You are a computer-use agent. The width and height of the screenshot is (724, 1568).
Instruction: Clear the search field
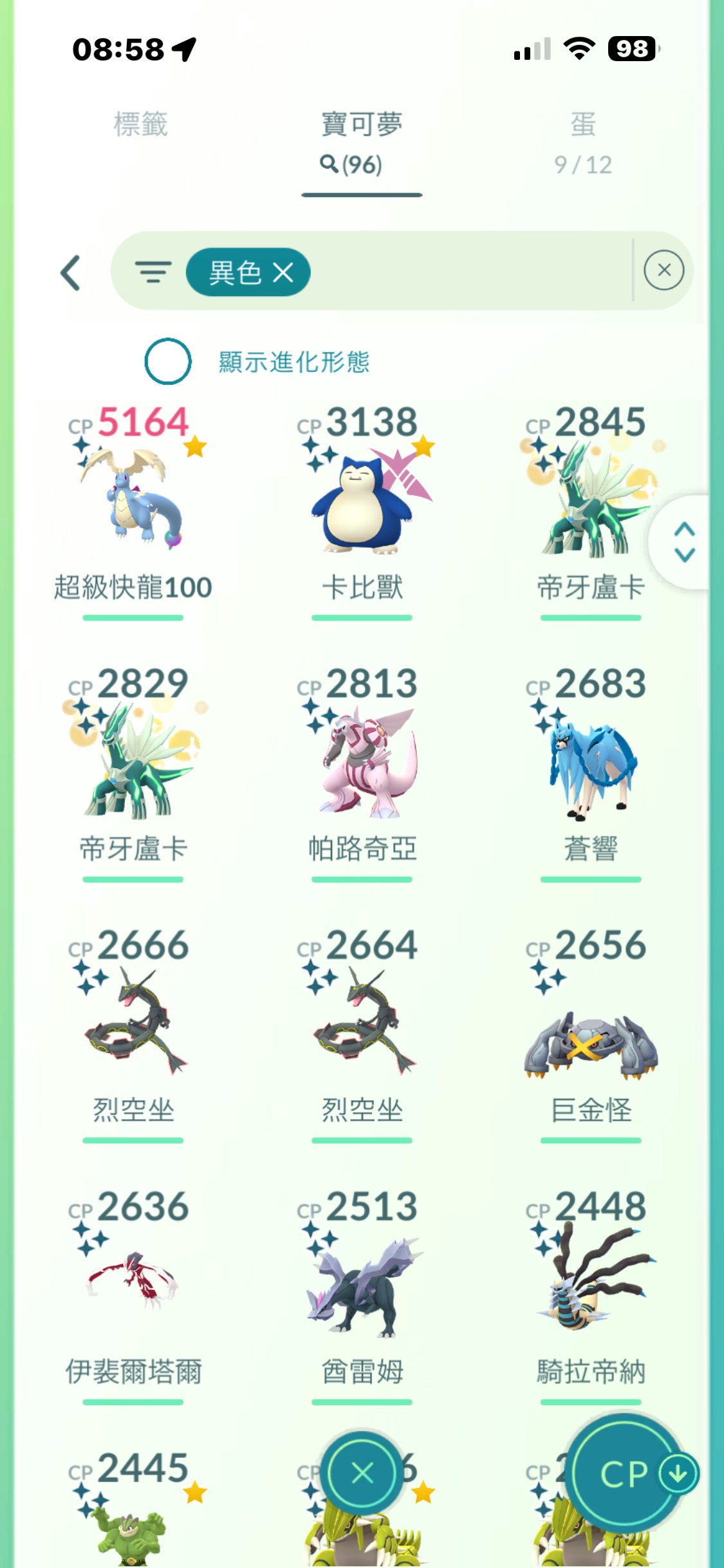(664, 270)
